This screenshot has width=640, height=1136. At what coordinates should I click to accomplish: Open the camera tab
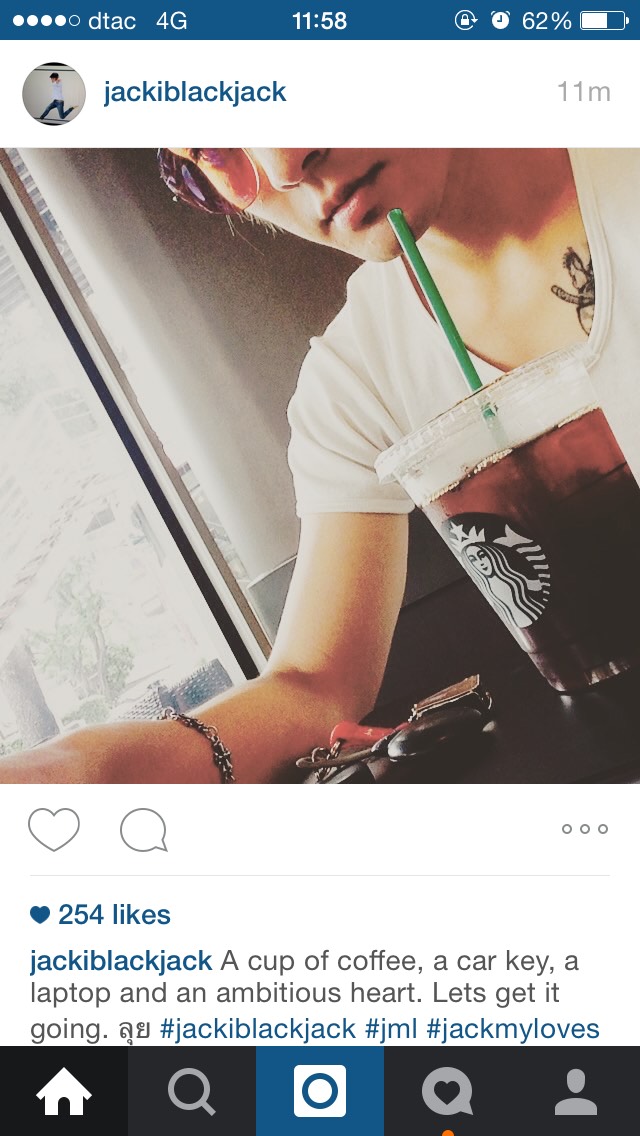[x=320, y=1091]
